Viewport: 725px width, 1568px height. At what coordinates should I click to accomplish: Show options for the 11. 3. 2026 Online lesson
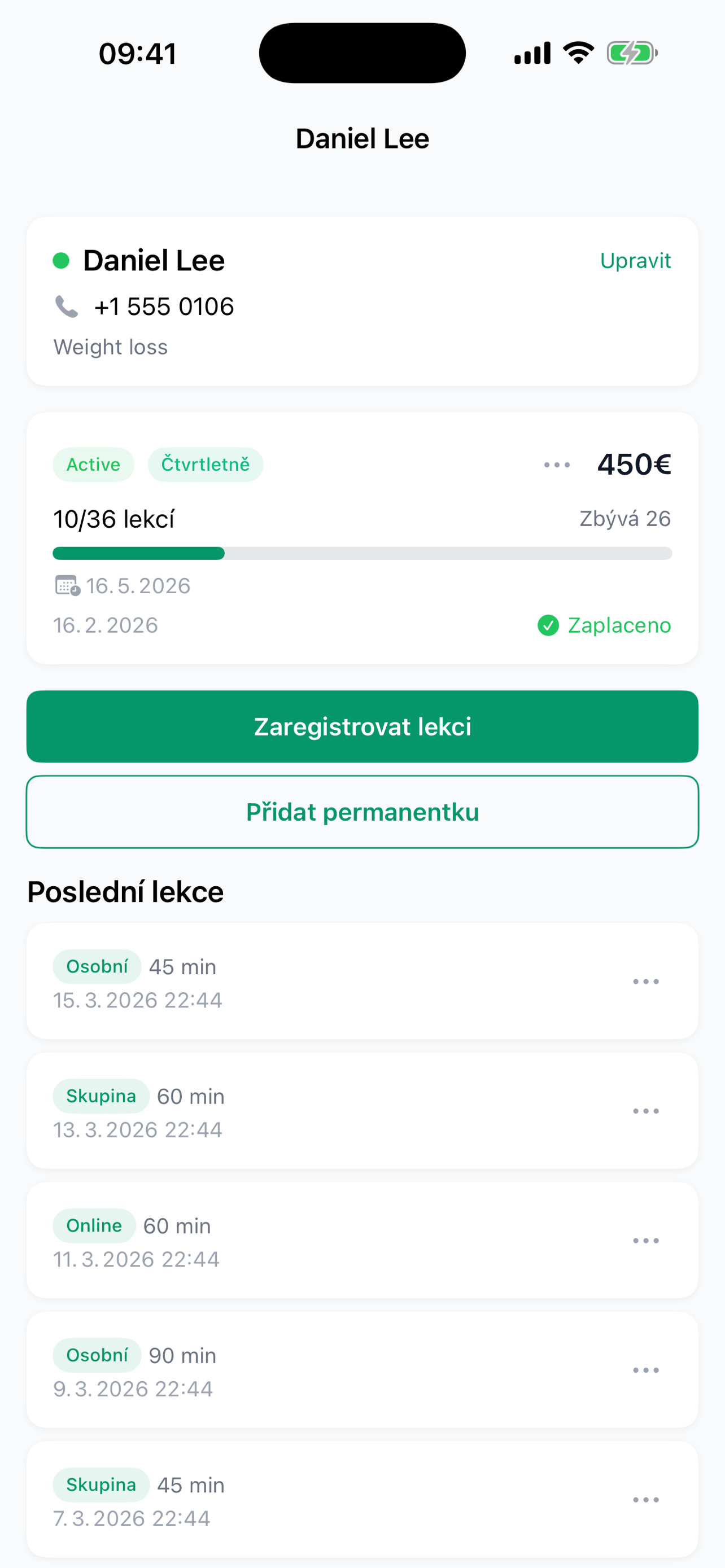click(x=645, y=1241)
